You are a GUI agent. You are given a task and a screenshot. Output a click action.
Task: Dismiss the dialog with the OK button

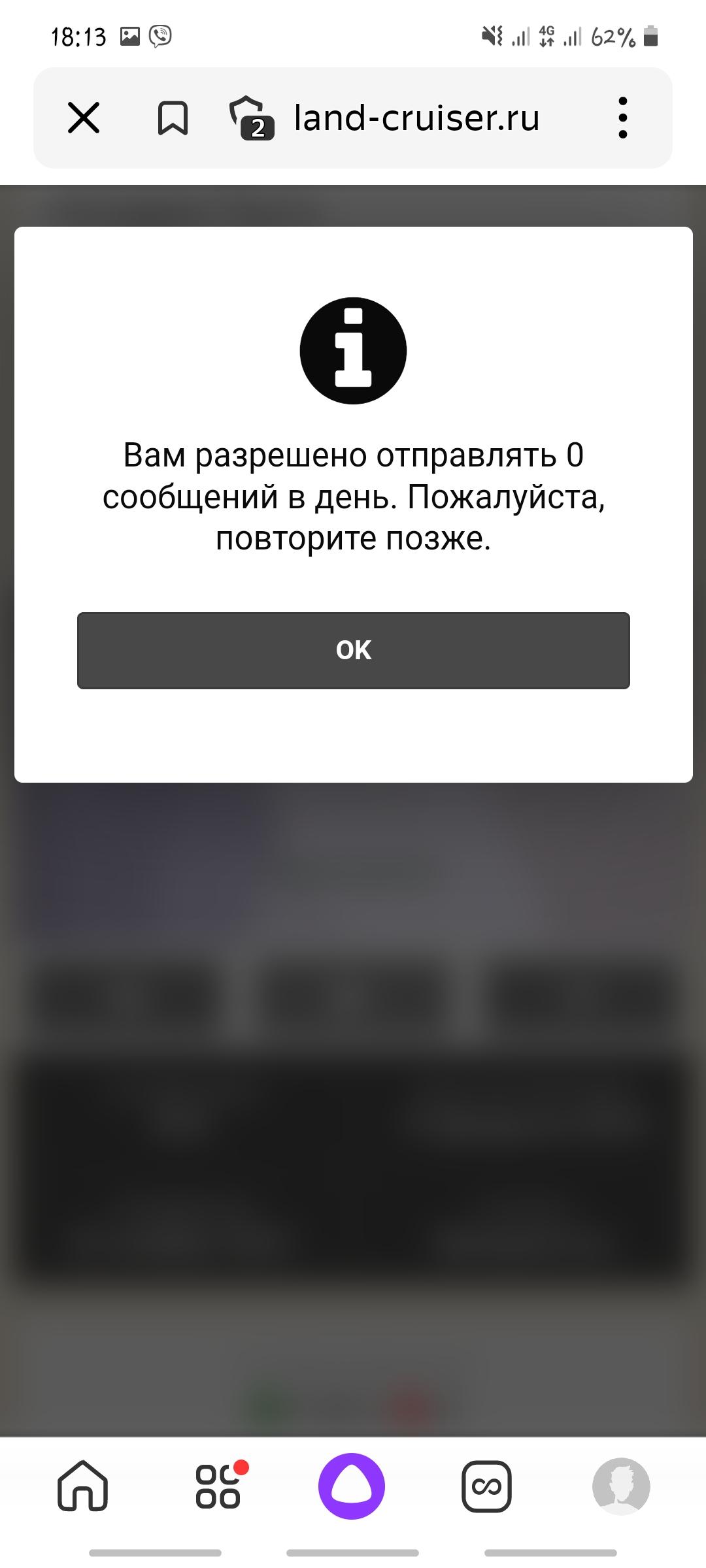point(353,650)
